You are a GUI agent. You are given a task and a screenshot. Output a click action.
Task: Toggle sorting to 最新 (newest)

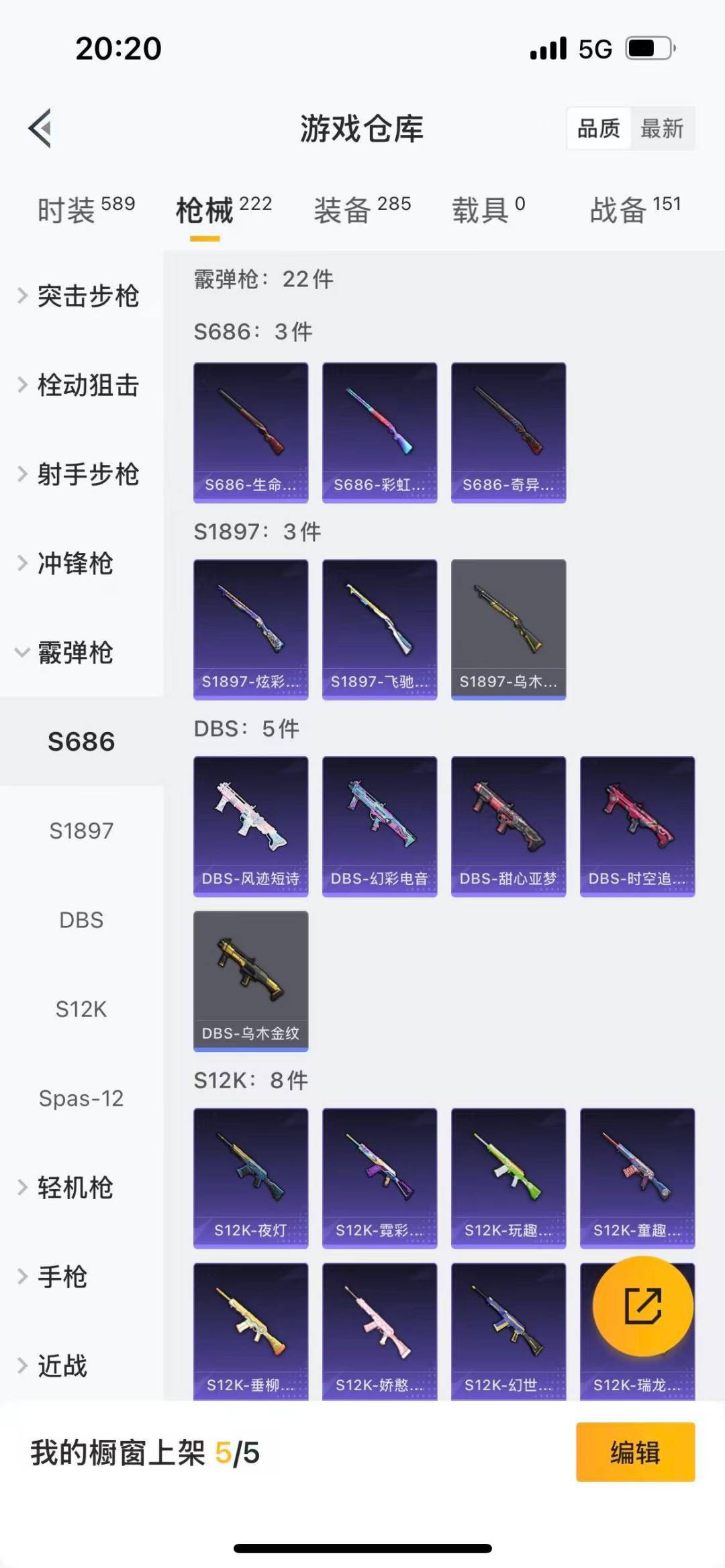point(661,129)
